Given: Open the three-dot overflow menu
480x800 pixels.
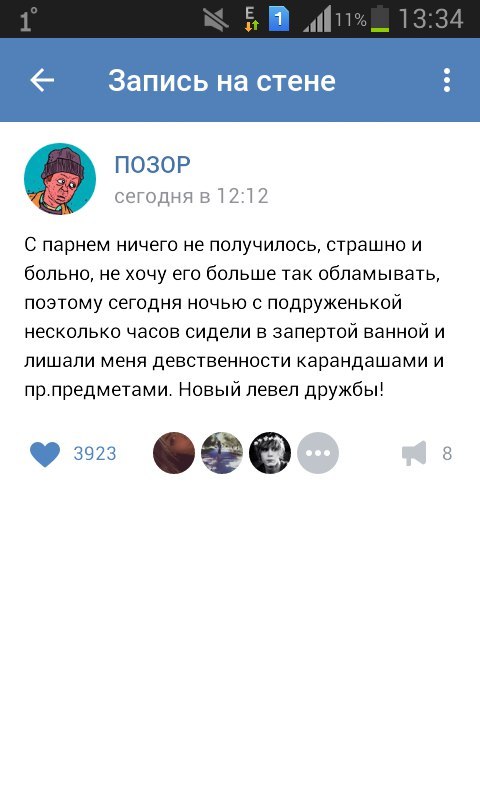Looking at the screenshot, I should 447,81.
